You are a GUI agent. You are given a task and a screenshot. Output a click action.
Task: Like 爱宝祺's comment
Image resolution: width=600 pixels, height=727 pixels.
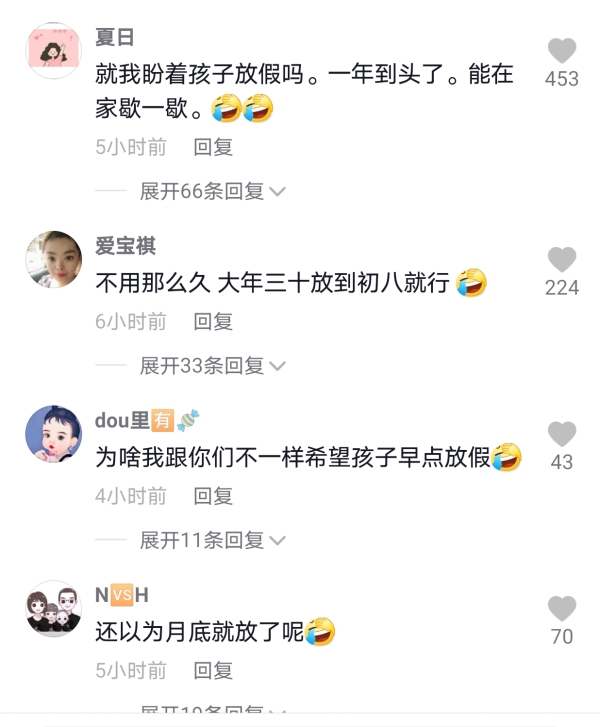click(x=562, y=261)
